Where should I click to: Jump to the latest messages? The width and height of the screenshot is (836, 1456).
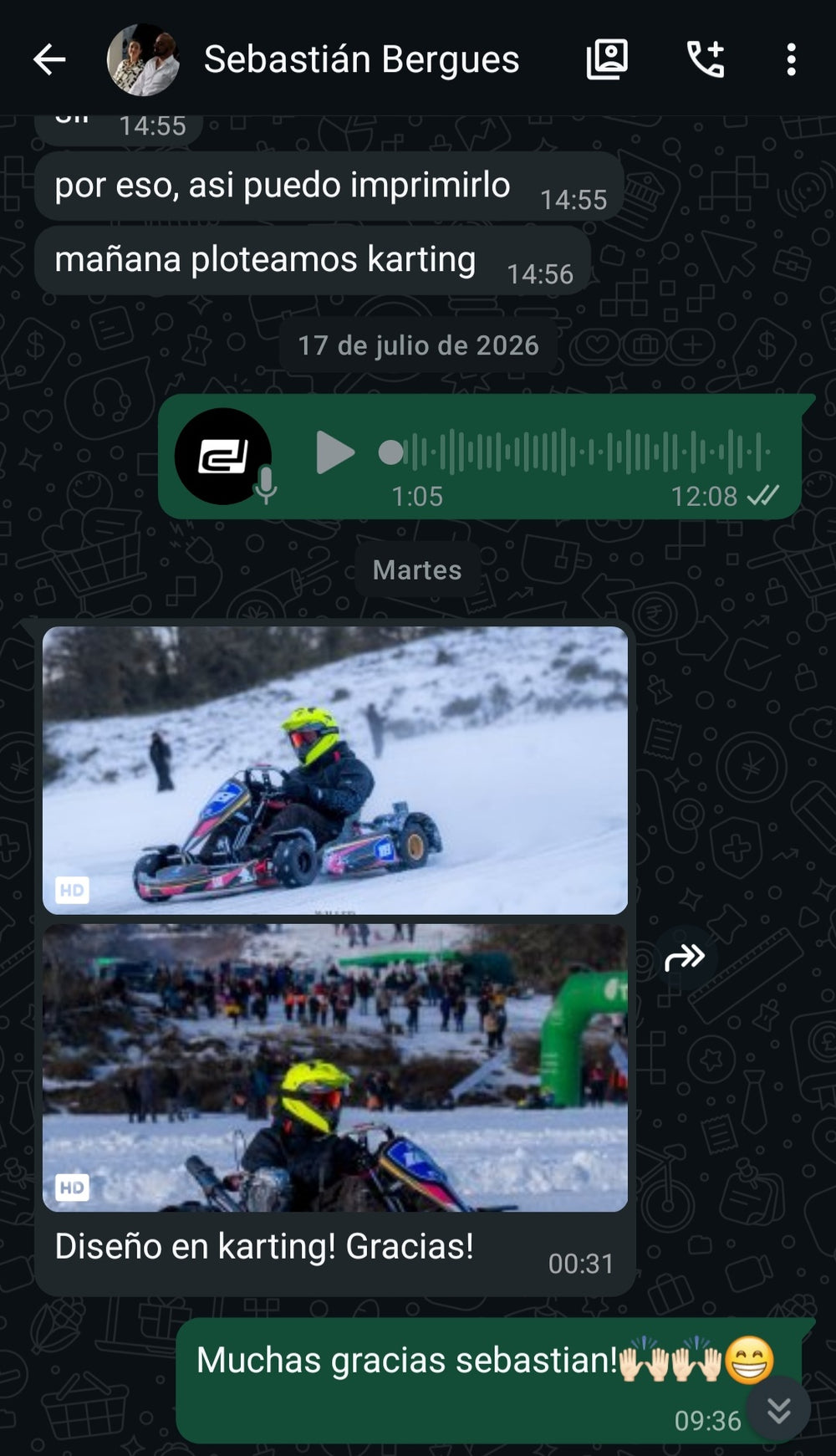pyautogui.click(x=778, y=1409)
